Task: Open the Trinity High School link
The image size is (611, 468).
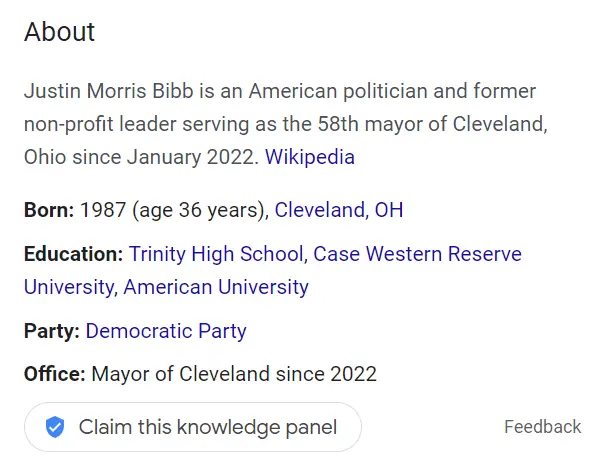Action: 215,254
